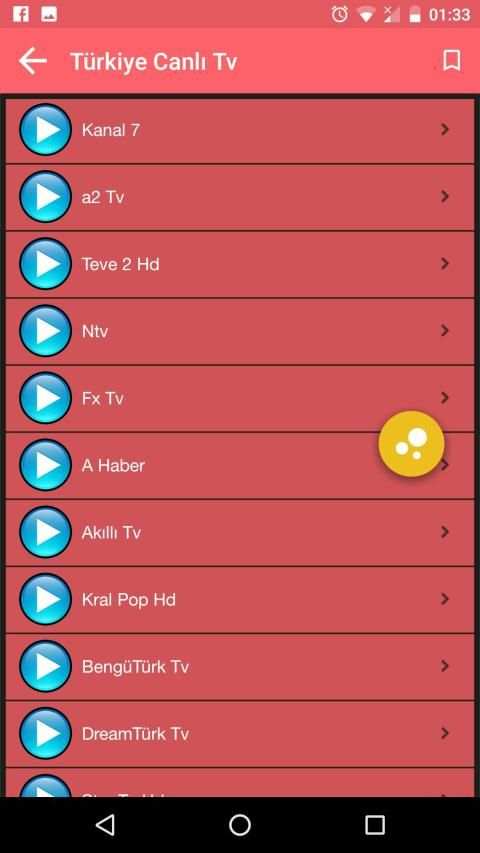Open Akıllı Tv from the list
This screenshot has height=853, width=480.
click(240, 533)
